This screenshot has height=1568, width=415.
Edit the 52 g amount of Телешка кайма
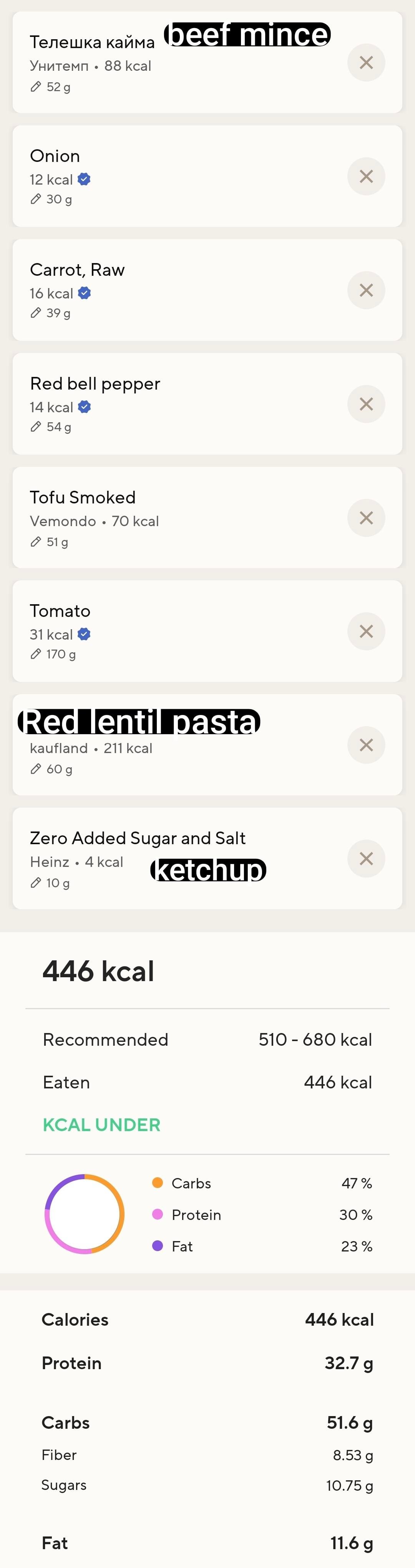click(51, 87)
